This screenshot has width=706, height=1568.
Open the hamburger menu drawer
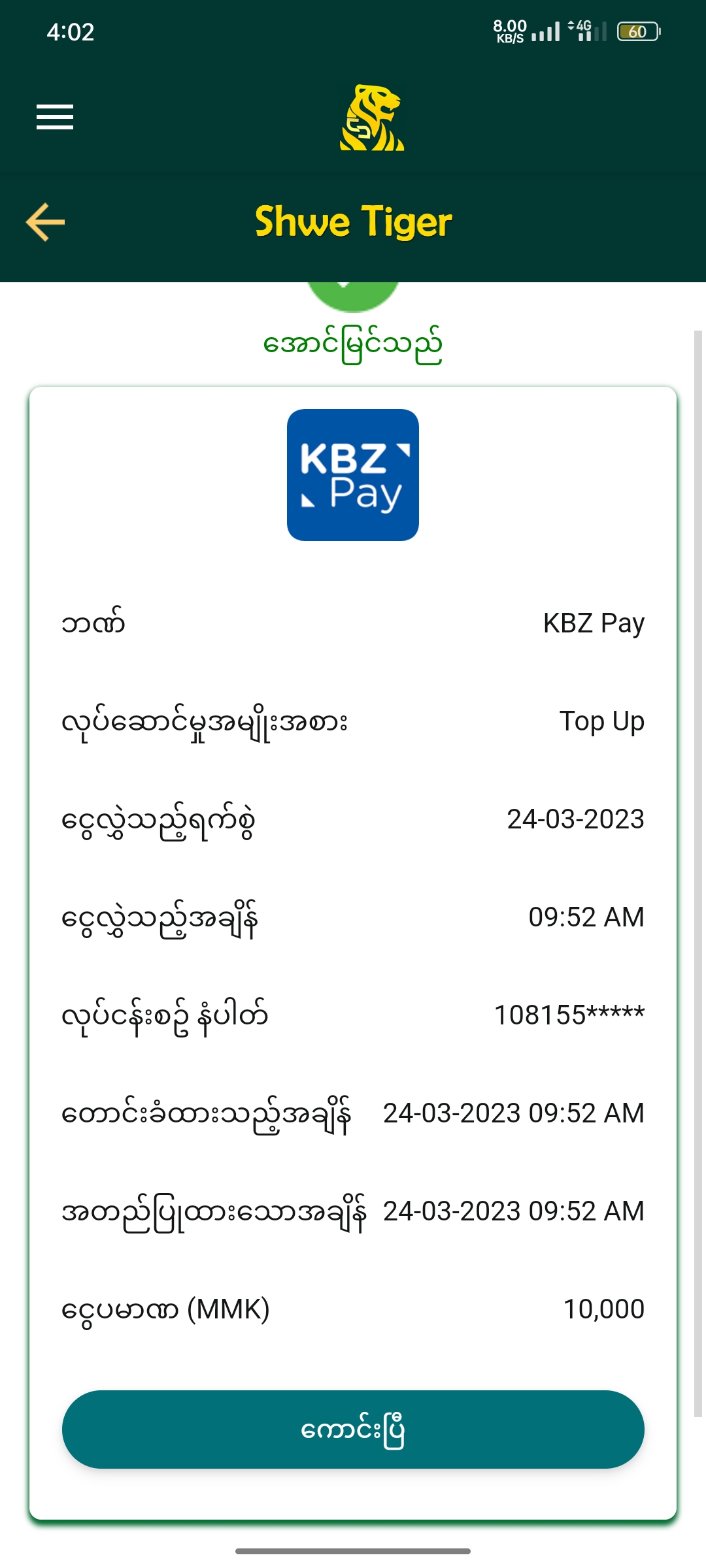(55, 118)
